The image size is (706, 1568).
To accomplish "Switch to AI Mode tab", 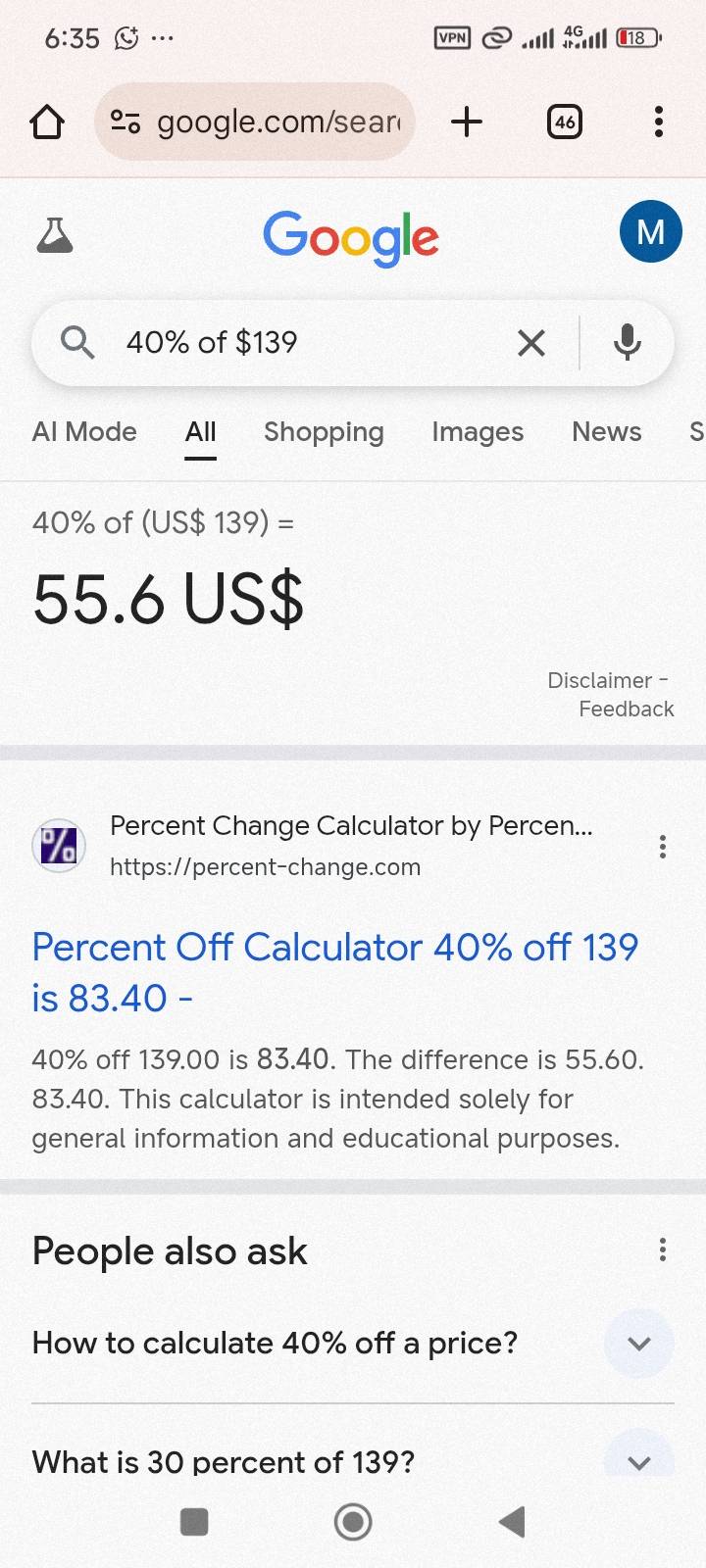I will [x=84, y=431].
